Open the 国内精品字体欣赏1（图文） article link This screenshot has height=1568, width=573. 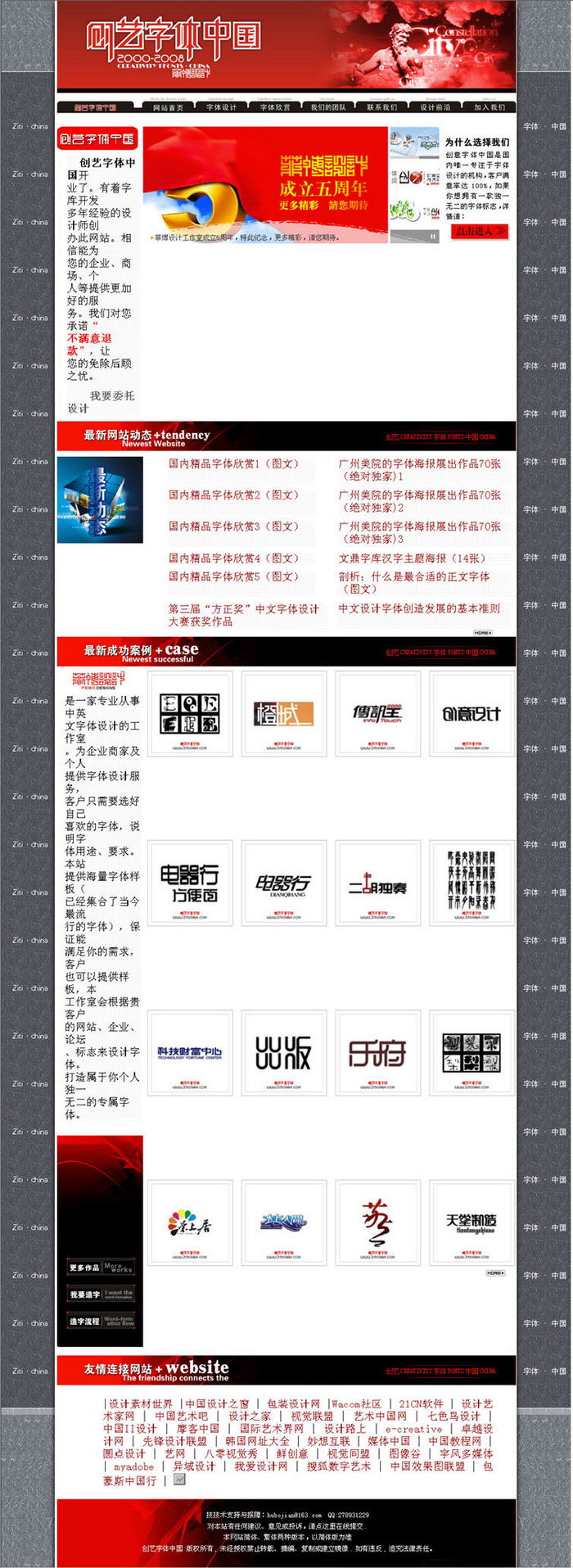[234, 464]
